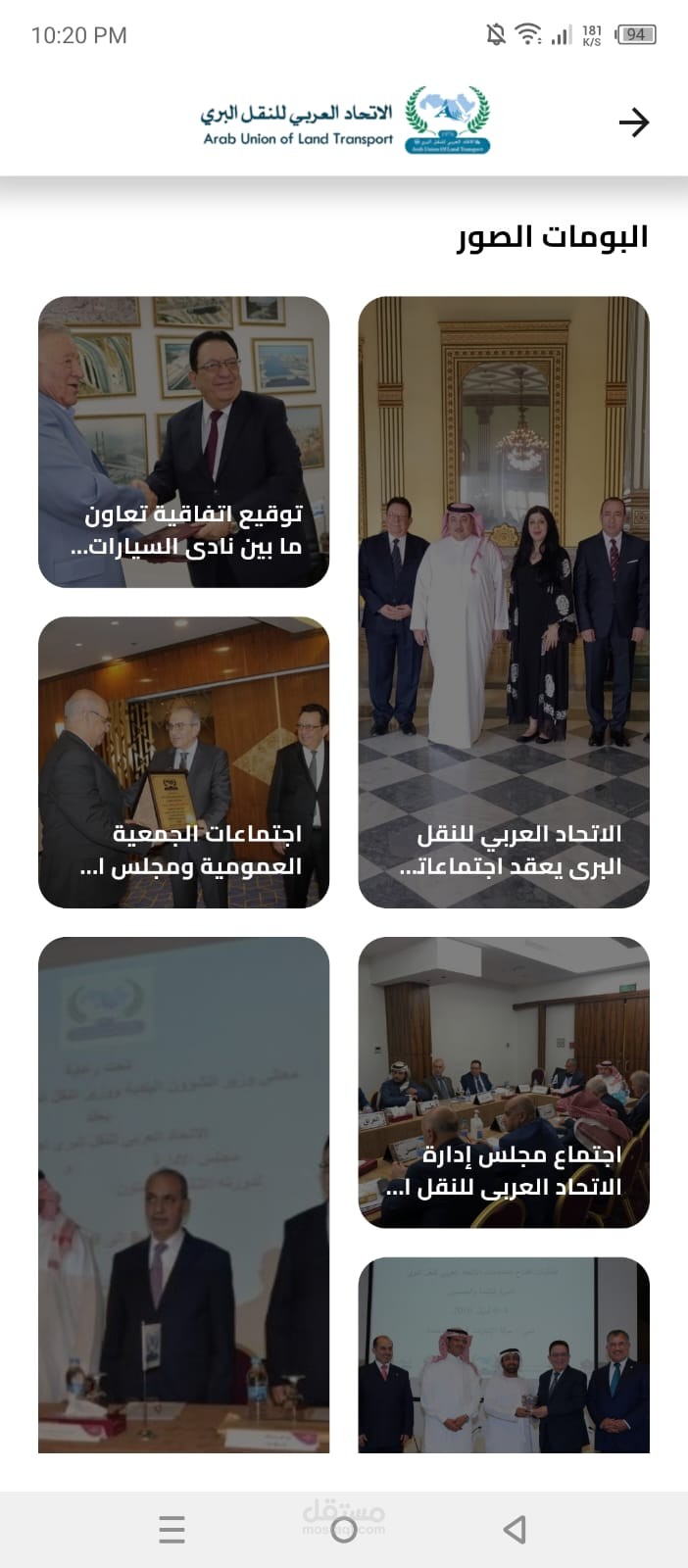The height and width of the screenshot is (1568, 688).
Task: Open recent apps from the navigation bar
Action: (172, 1530)
